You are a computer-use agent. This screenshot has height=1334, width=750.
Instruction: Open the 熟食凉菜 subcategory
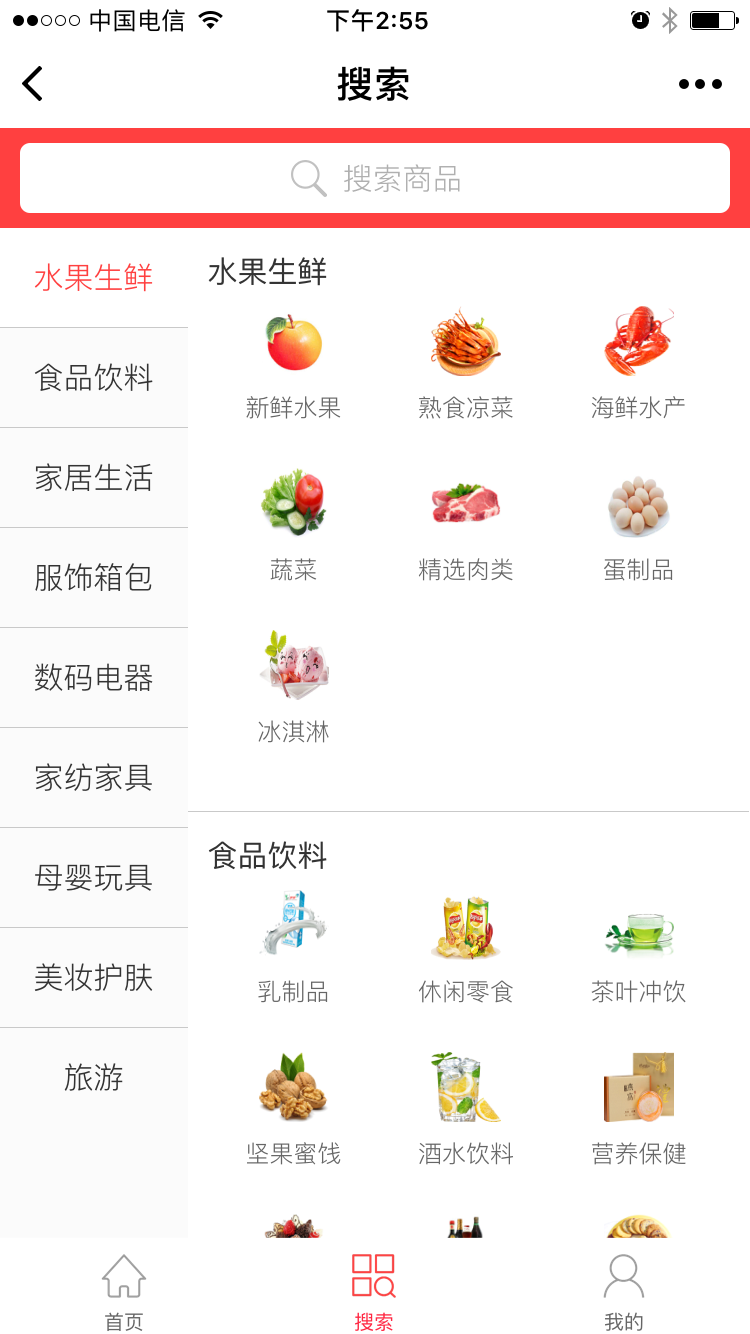[x=466, y=365]
